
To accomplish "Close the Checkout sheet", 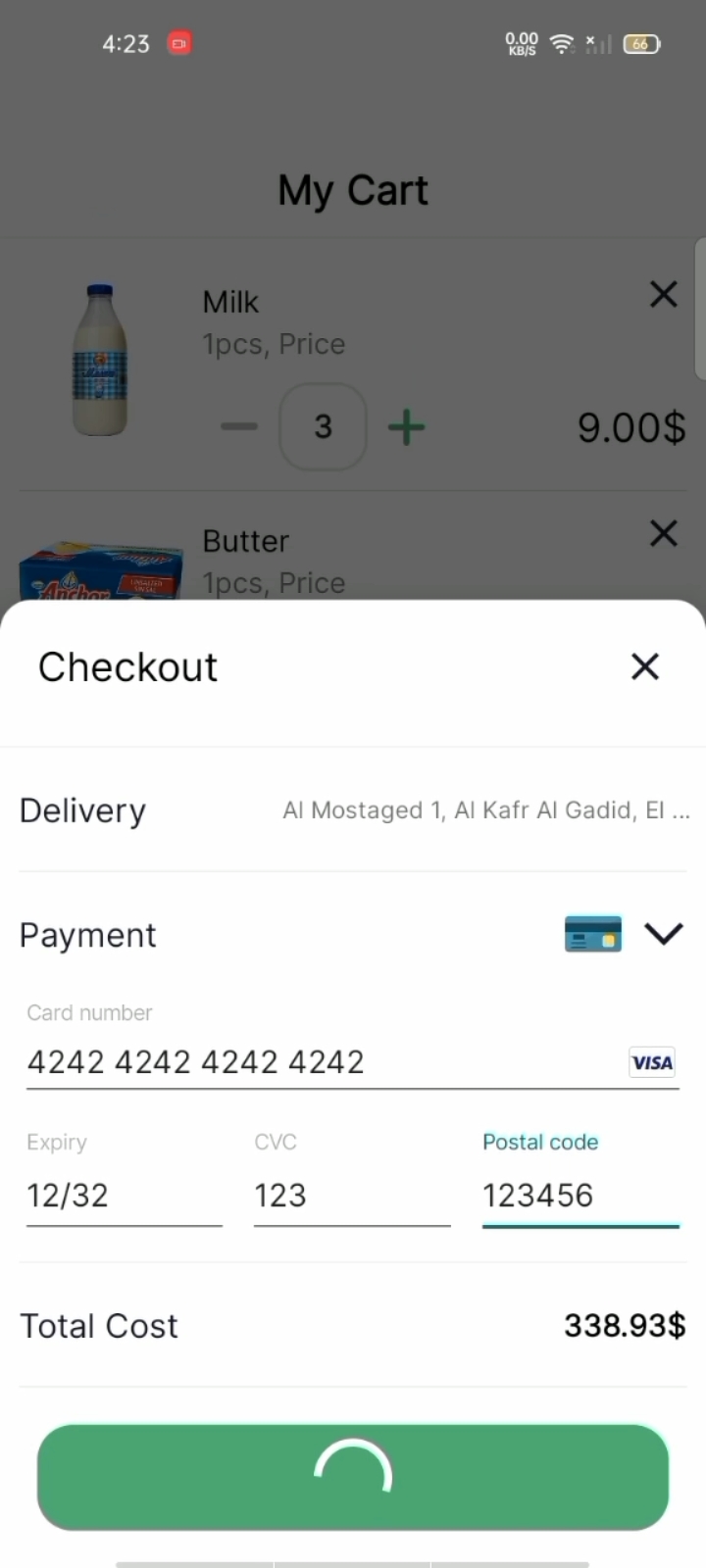I will point(644,666).
